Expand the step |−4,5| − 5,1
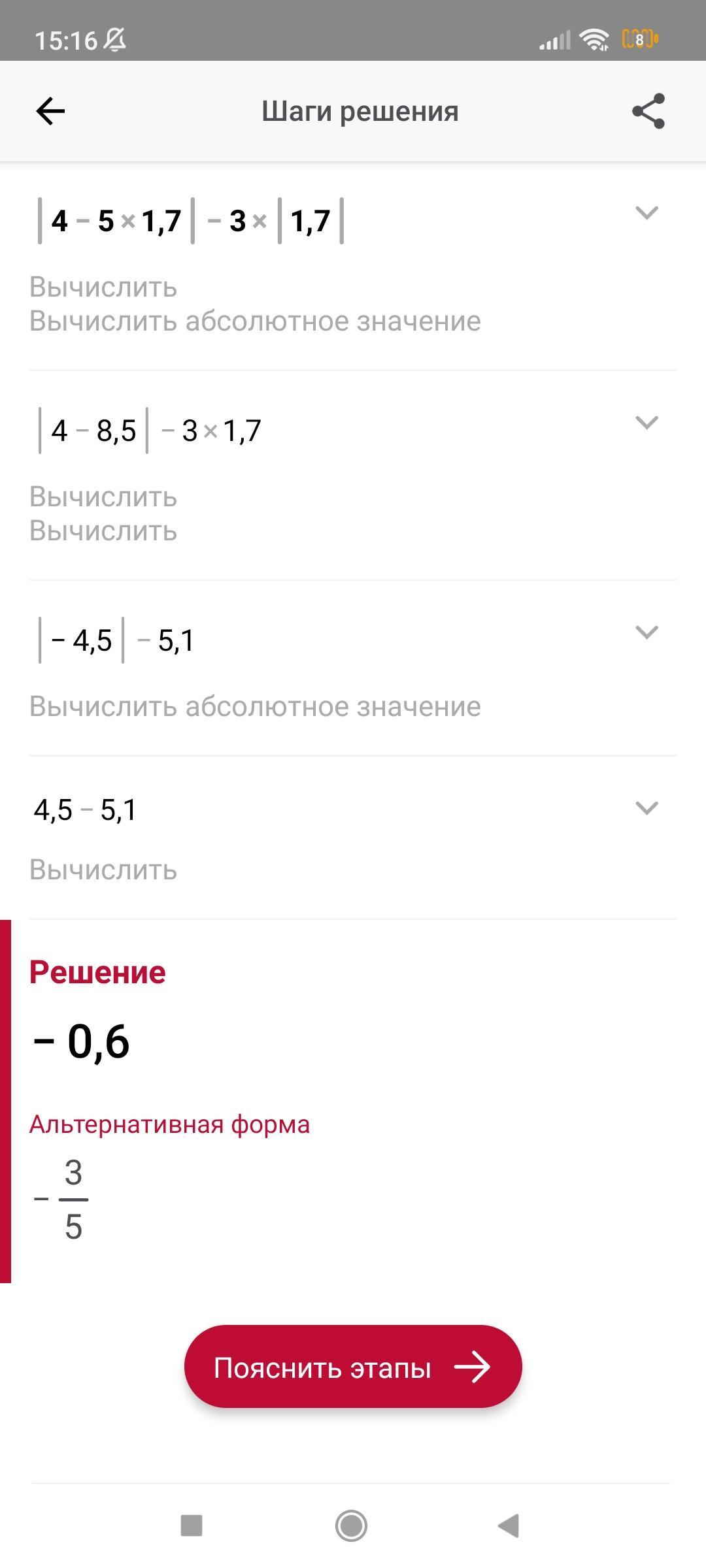The width and height of the screenshot is (706, 1568). (x=647, y=632)
